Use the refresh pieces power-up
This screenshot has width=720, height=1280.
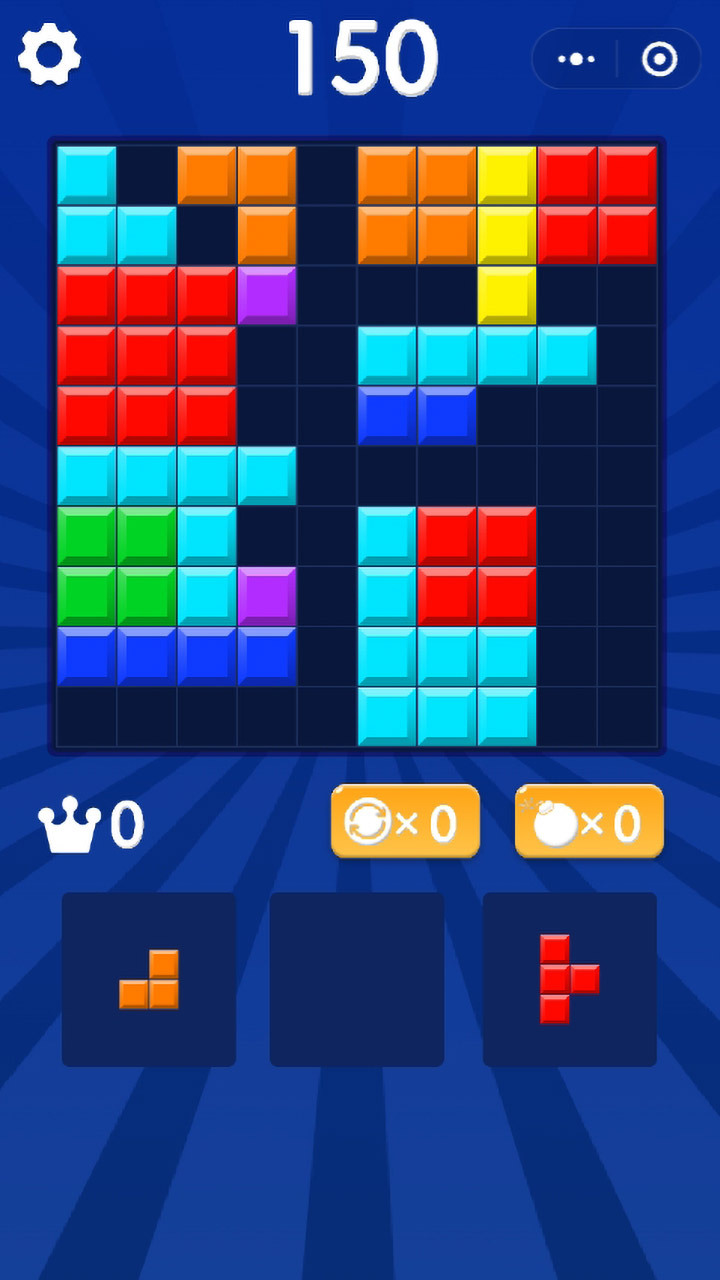405,822
